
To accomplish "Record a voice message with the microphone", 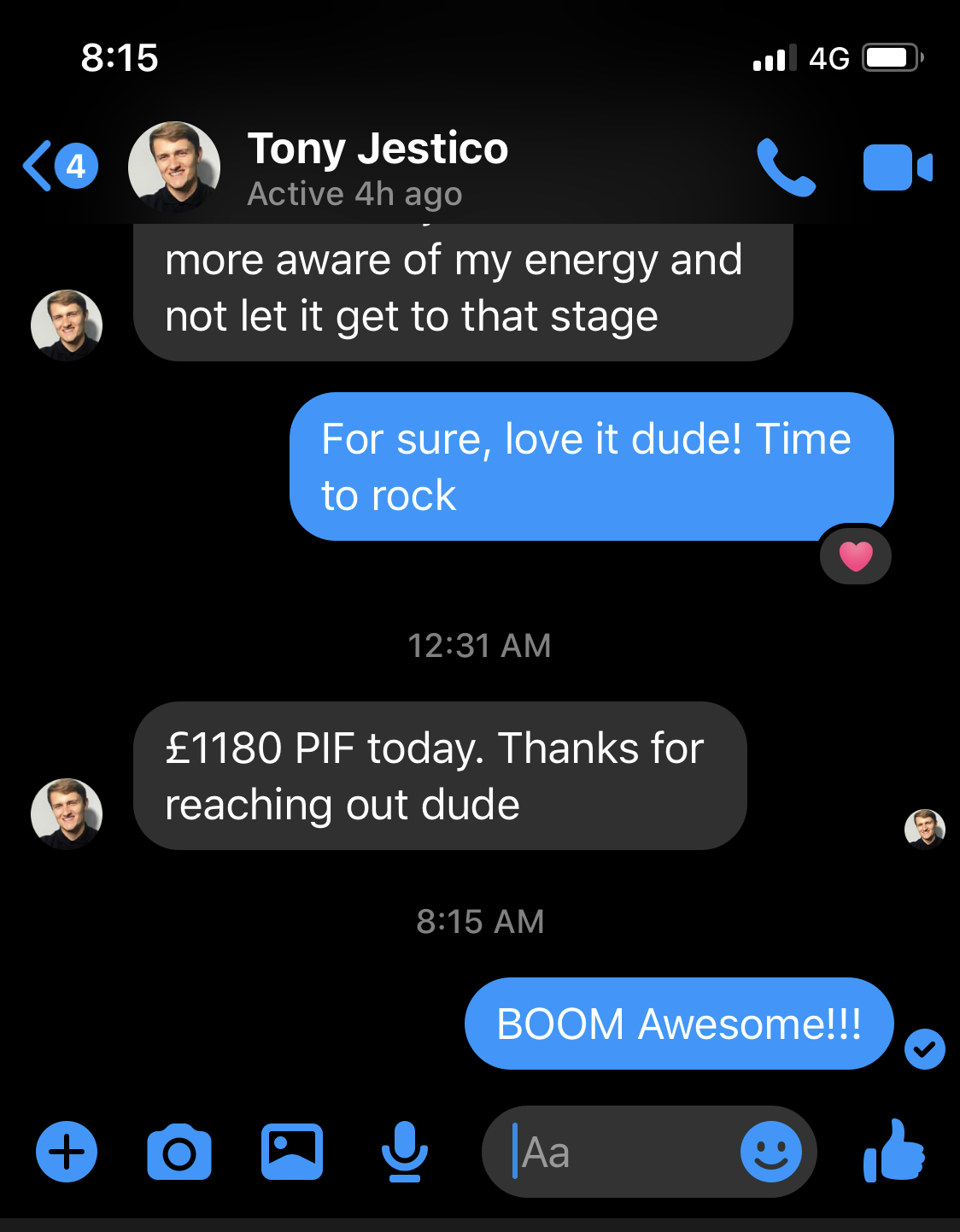I will (x=404, y=1152).
